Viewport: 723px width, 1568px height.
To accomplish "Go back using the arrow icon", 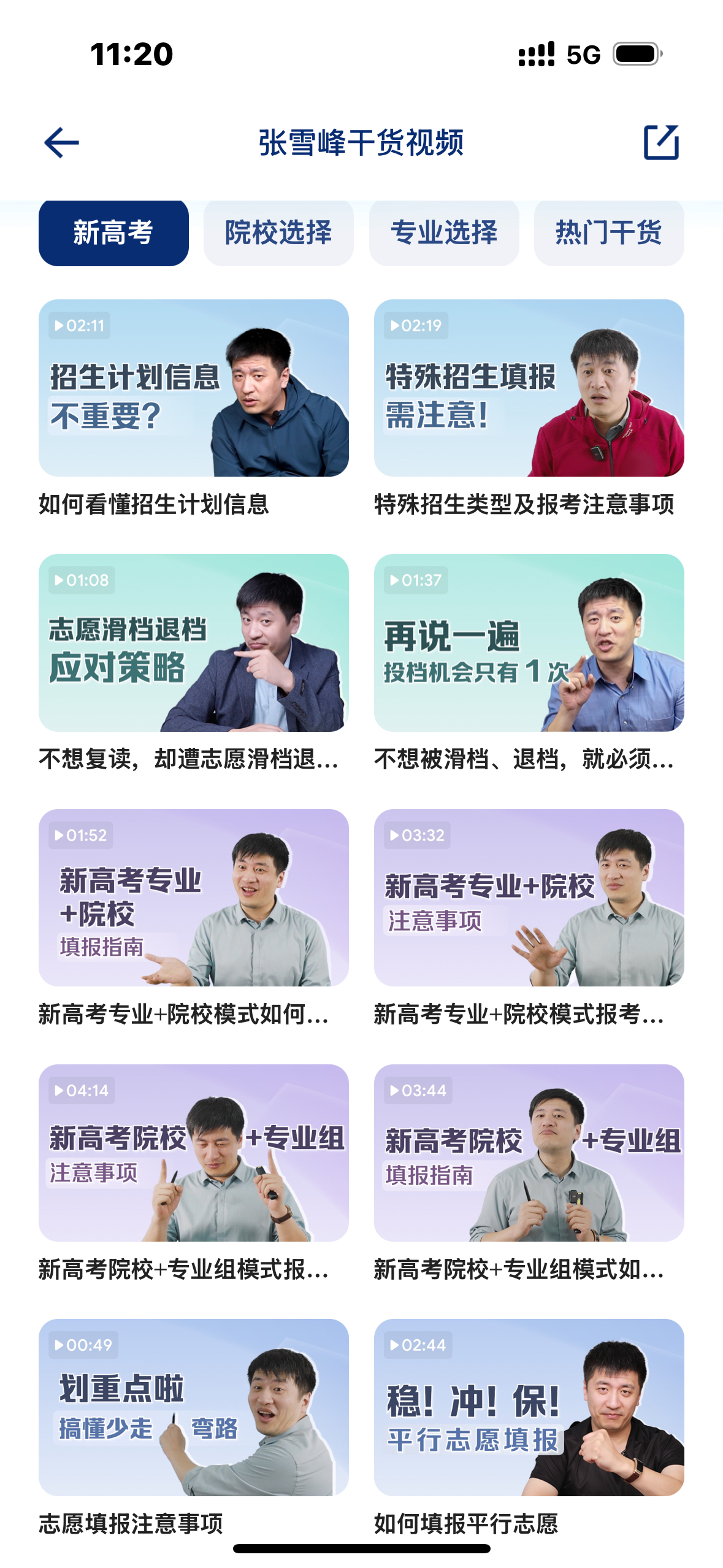I will click(x=62, y=142).
